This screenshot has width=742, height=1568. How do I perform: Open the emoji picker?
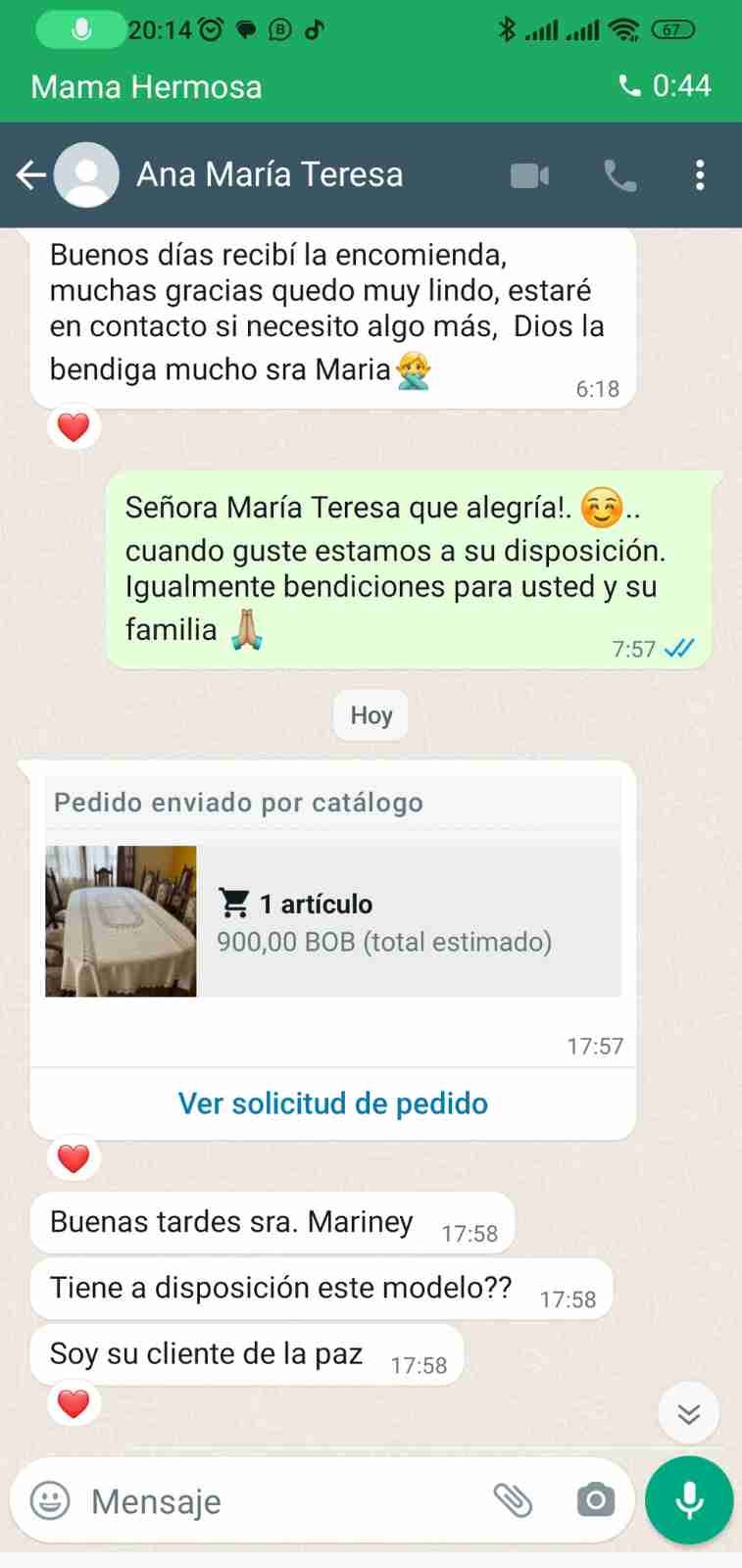pos(50,1500)
